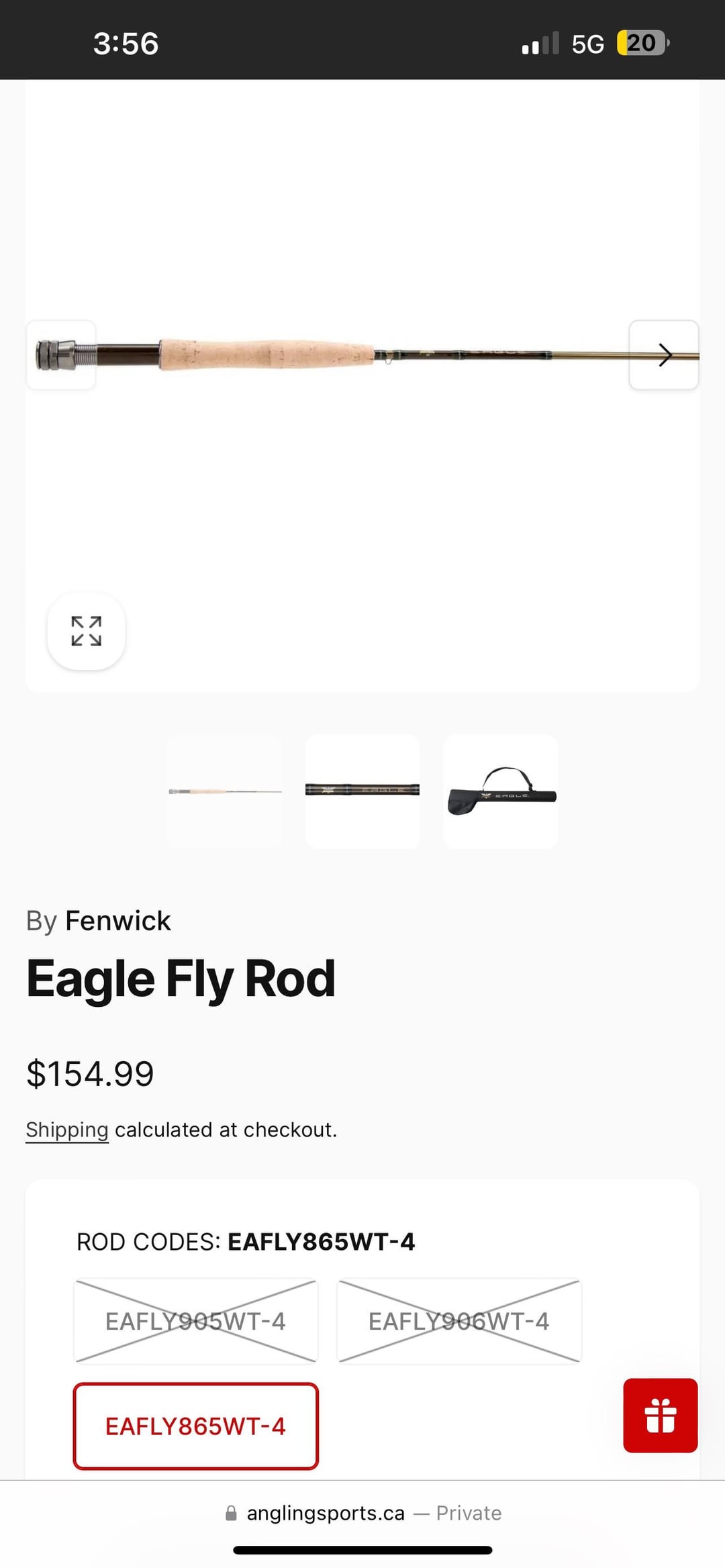Open the Shipping policy link

click(67, 1130)
